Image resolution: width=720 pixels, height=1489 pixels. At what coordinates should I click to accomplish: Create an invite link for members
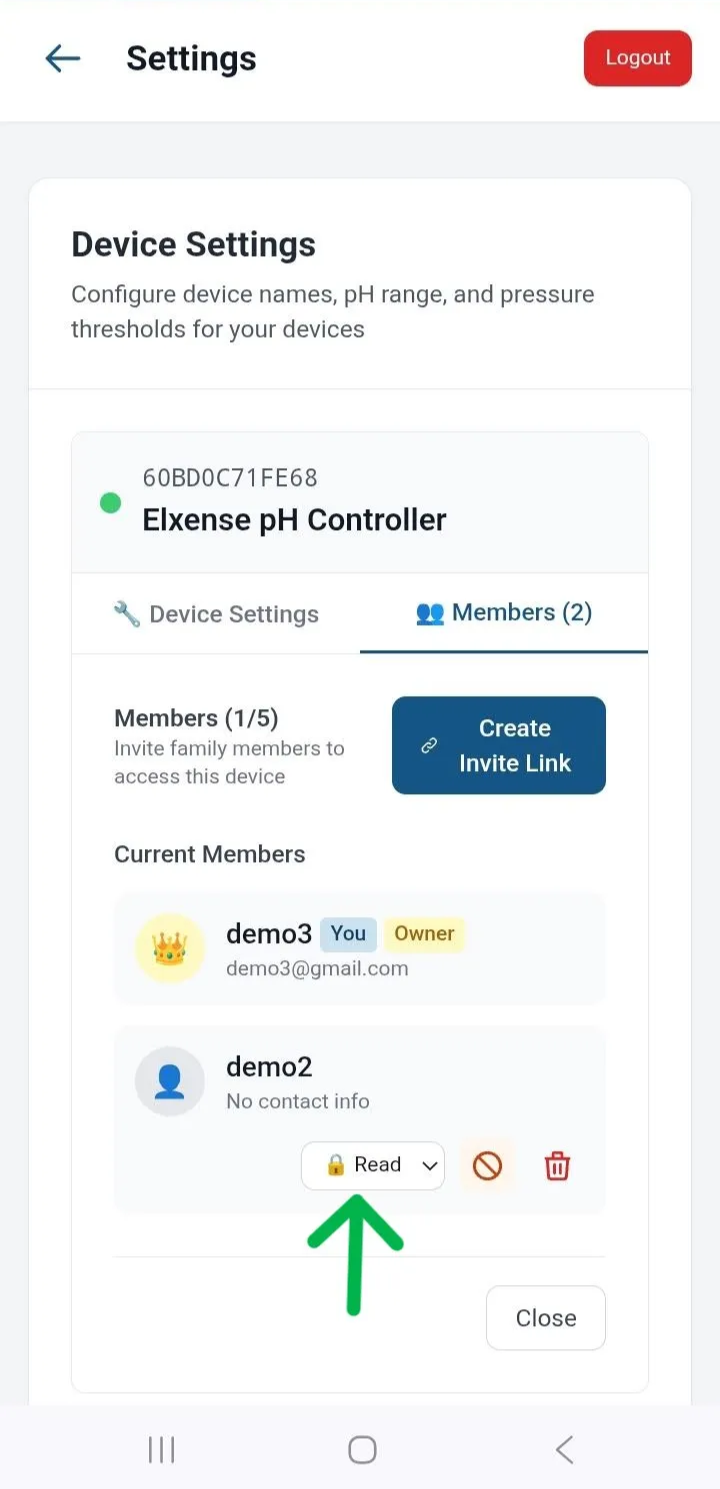click(x=498, y=745)
